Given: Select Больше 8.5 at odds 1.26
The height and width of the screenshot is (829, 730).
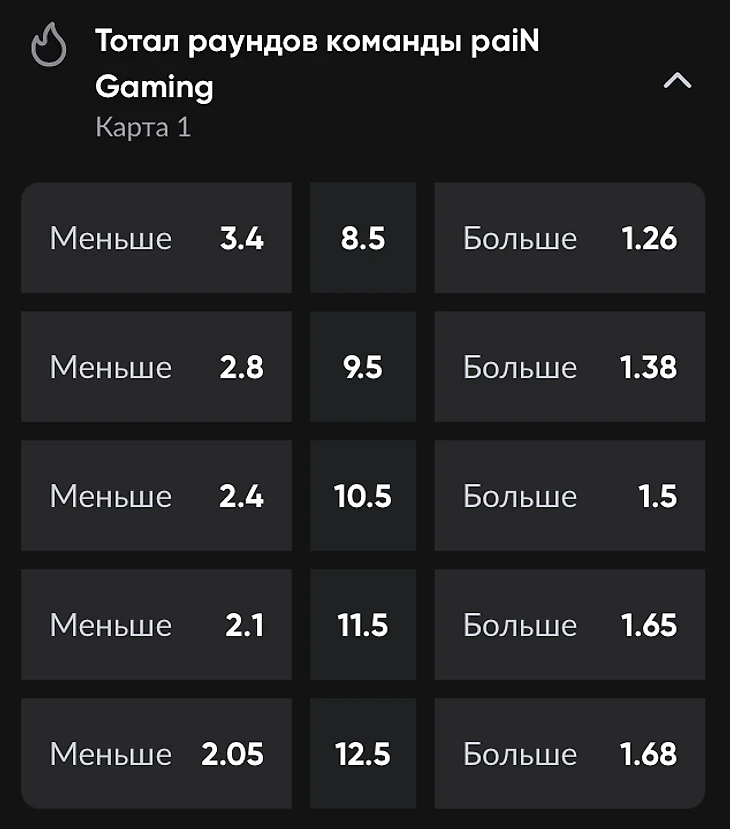Looking at the screenshot, I should click(x=569, y=238).
